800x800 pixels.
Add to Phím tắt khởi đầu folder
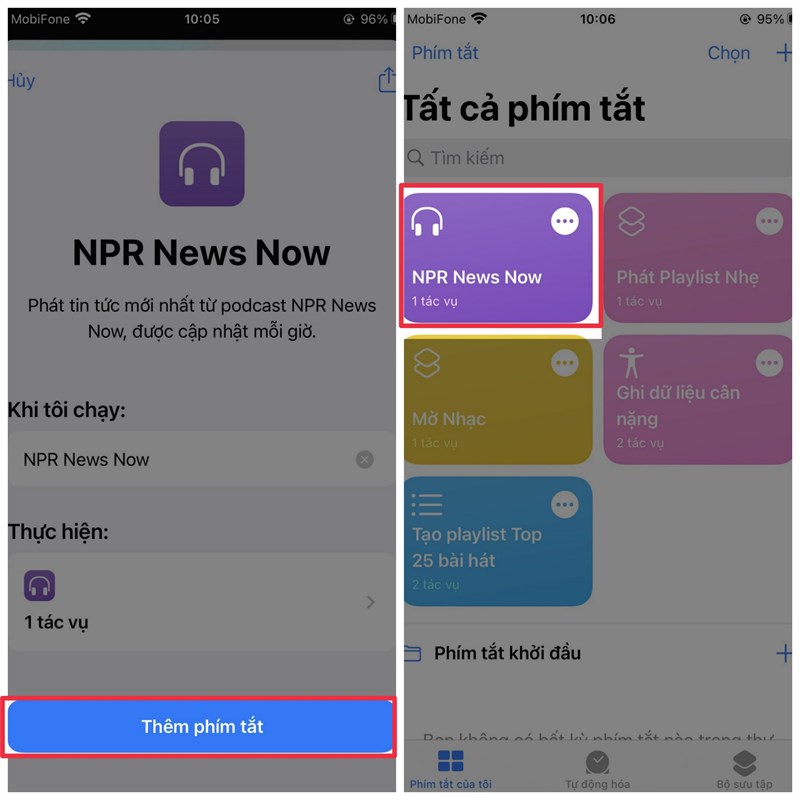tap(783, 653)
